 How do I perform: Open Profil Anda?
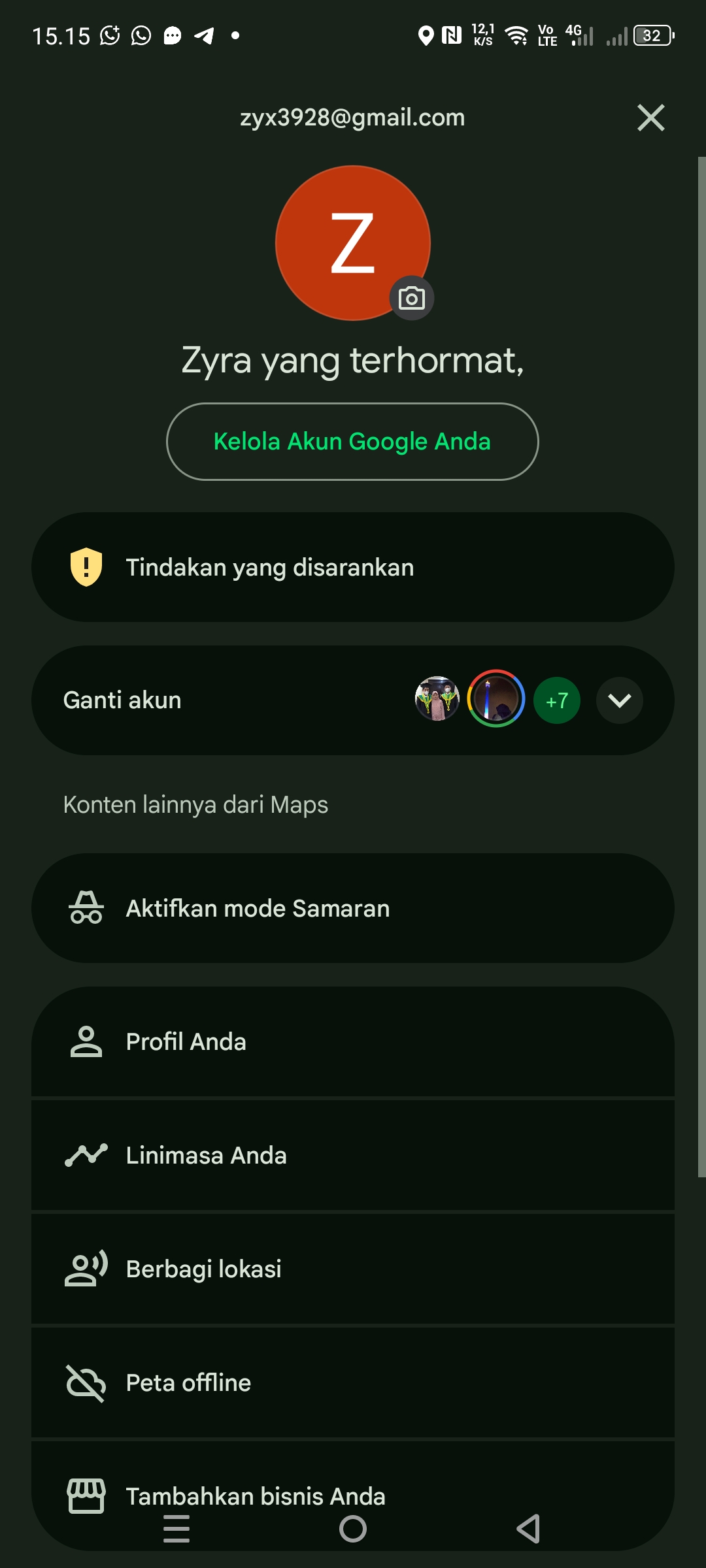(353, 1041)
